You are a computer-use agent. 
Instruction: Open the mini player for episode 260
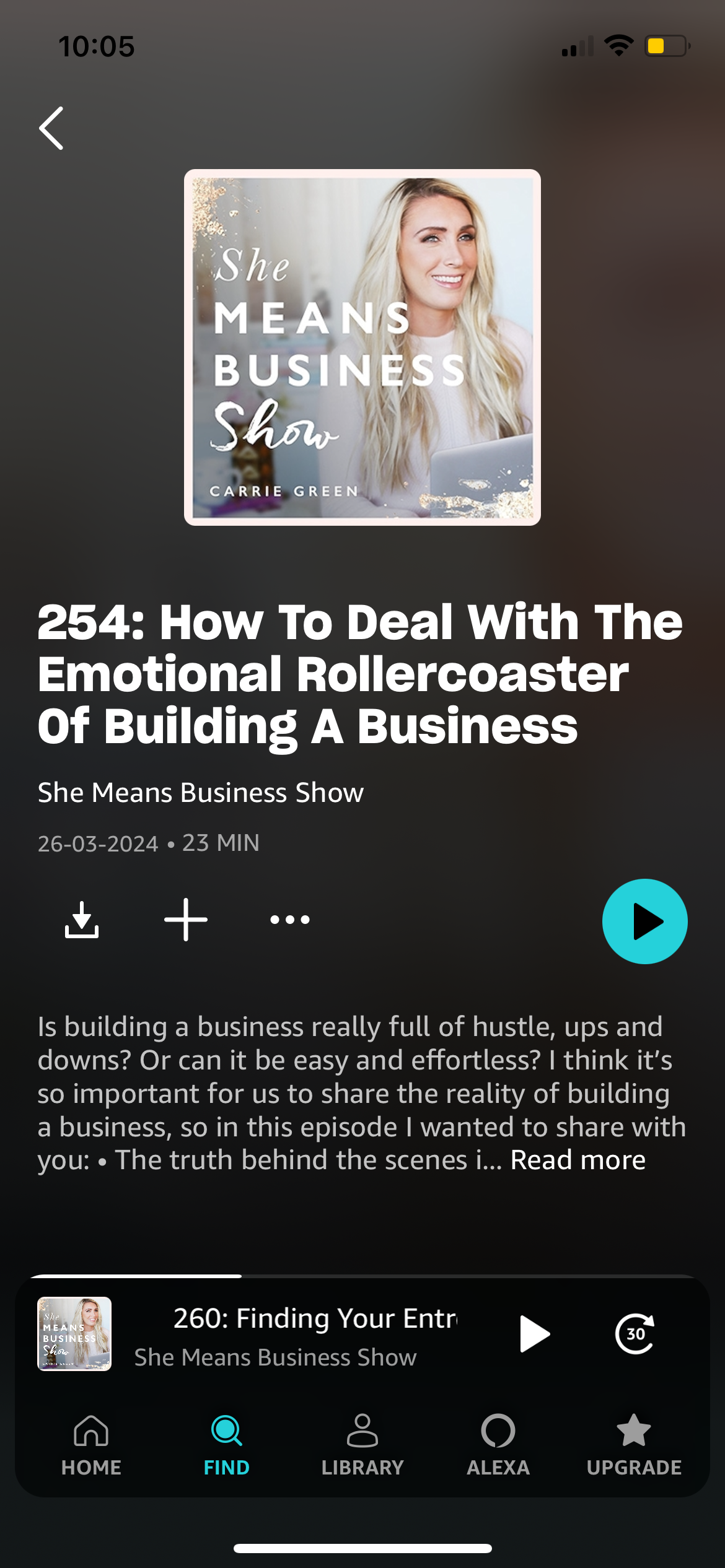click(296, 1334)
